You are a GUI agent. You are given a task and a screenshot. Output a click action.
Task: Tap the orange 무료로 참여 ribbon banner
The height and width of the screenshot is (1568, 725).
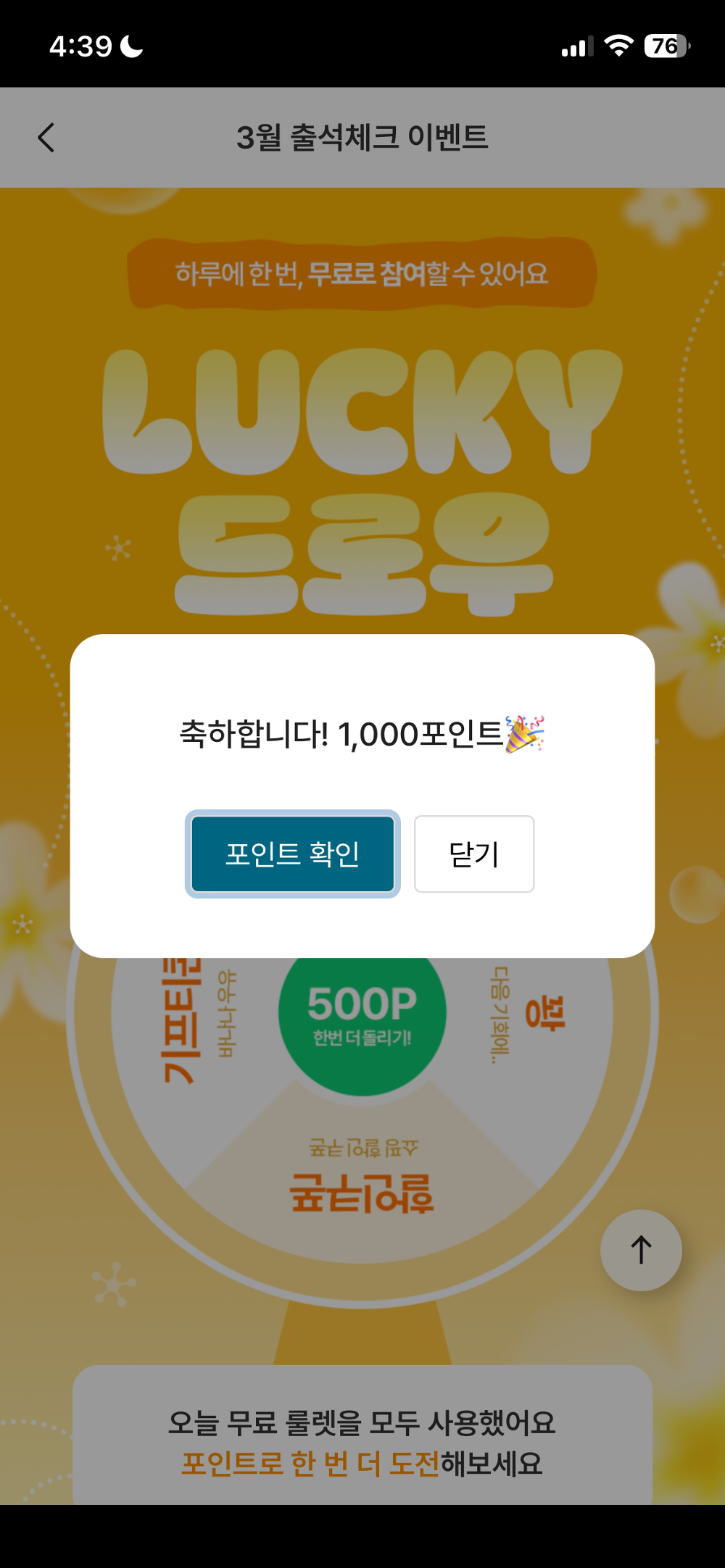point(362,274)
